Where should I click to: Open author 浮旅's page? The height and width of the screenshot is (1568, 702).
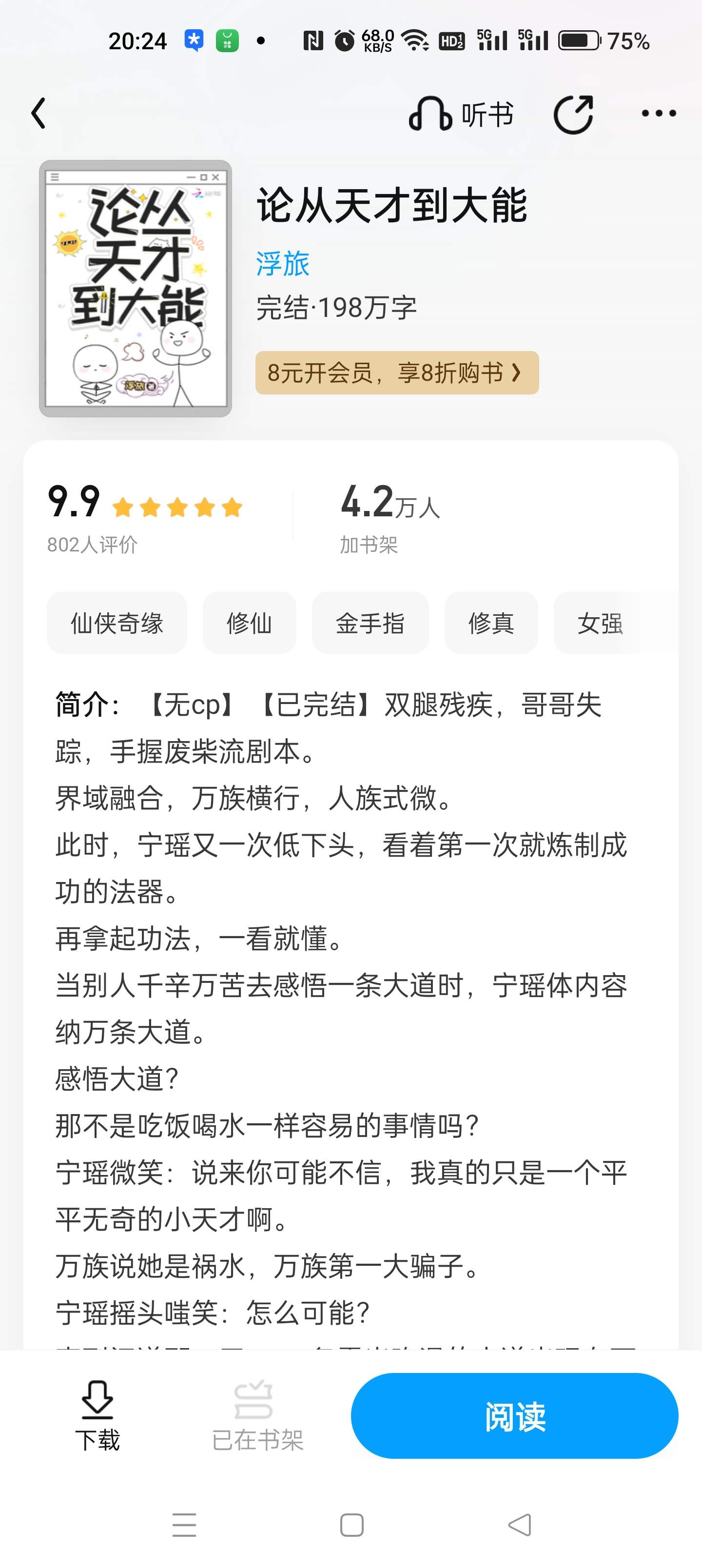pyautogui.click(x=282, y=264)
